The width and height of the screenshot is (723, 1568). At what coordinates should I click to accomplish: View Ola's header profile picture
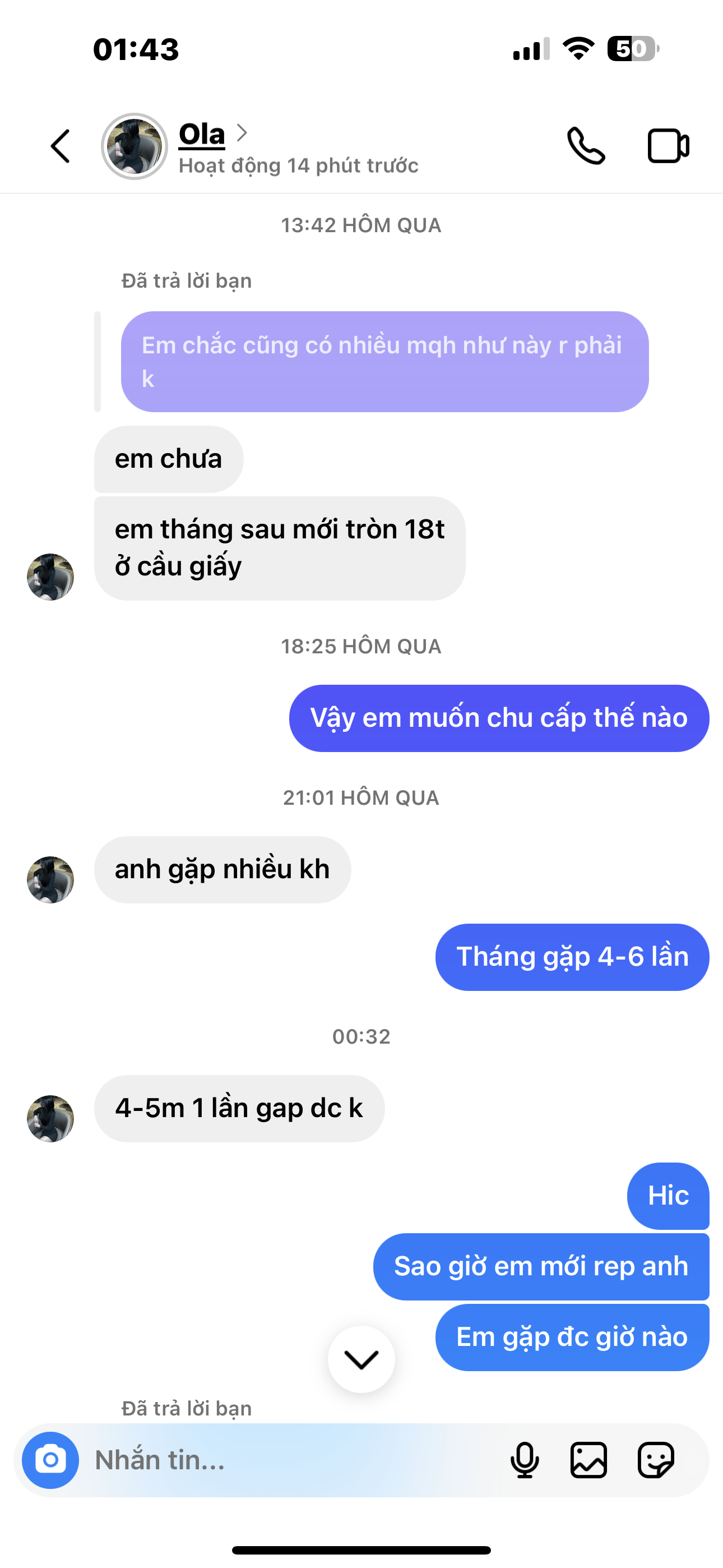(x=135, y=146)
